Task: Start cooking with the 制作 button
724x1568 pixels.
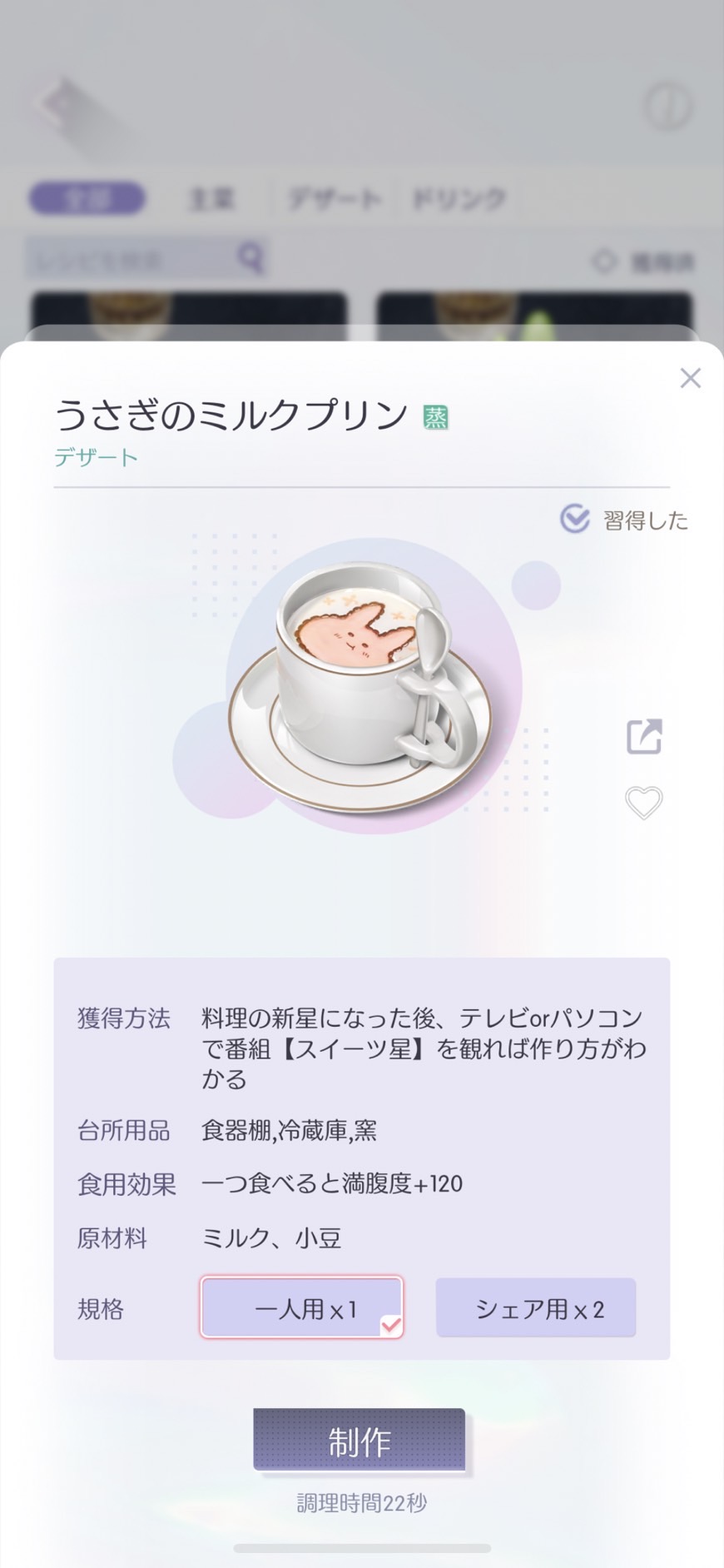Action: tap(359, 1441)
